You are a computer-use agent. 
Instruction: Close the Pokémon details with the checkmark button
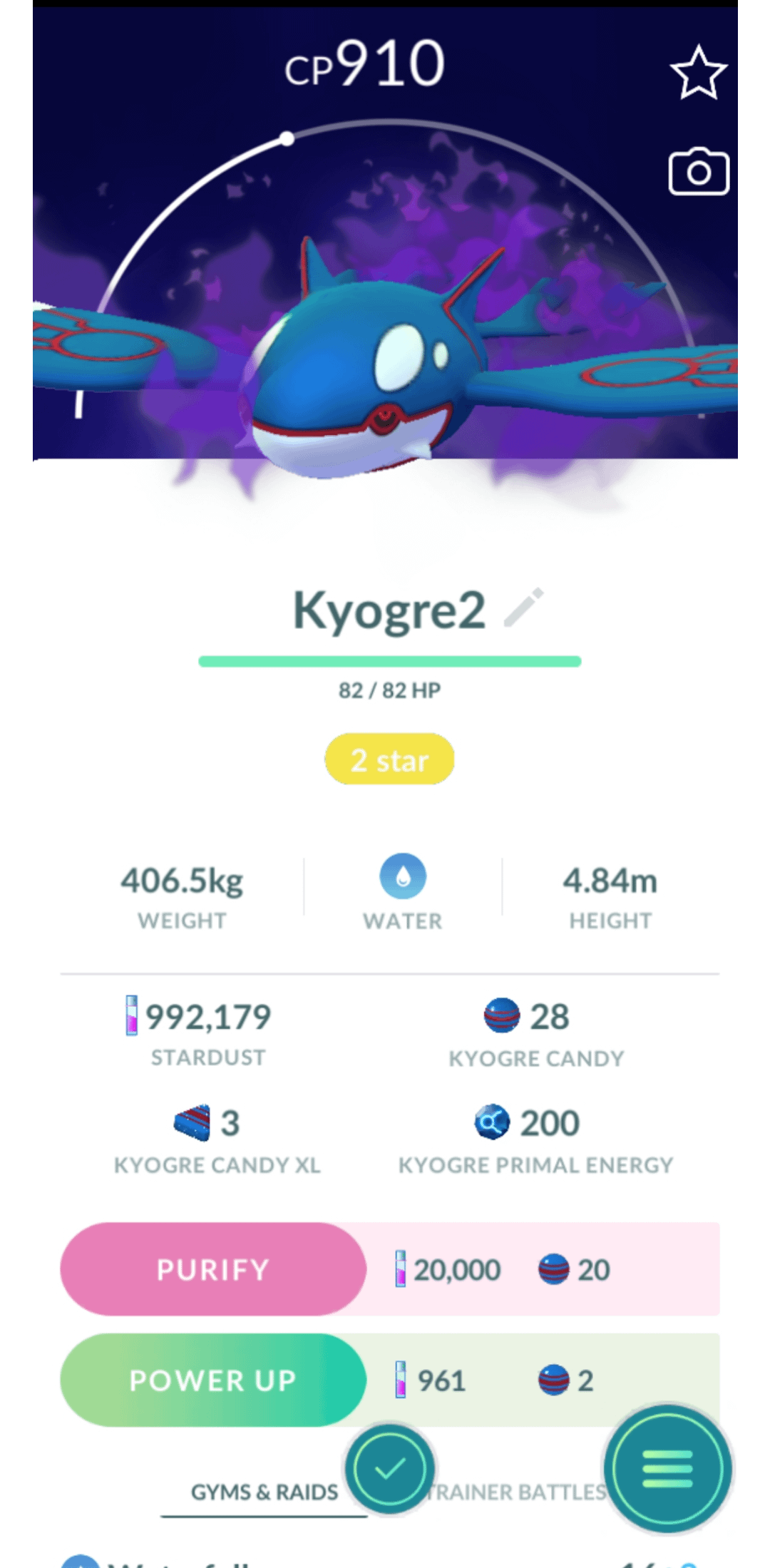coord(390,1468)
